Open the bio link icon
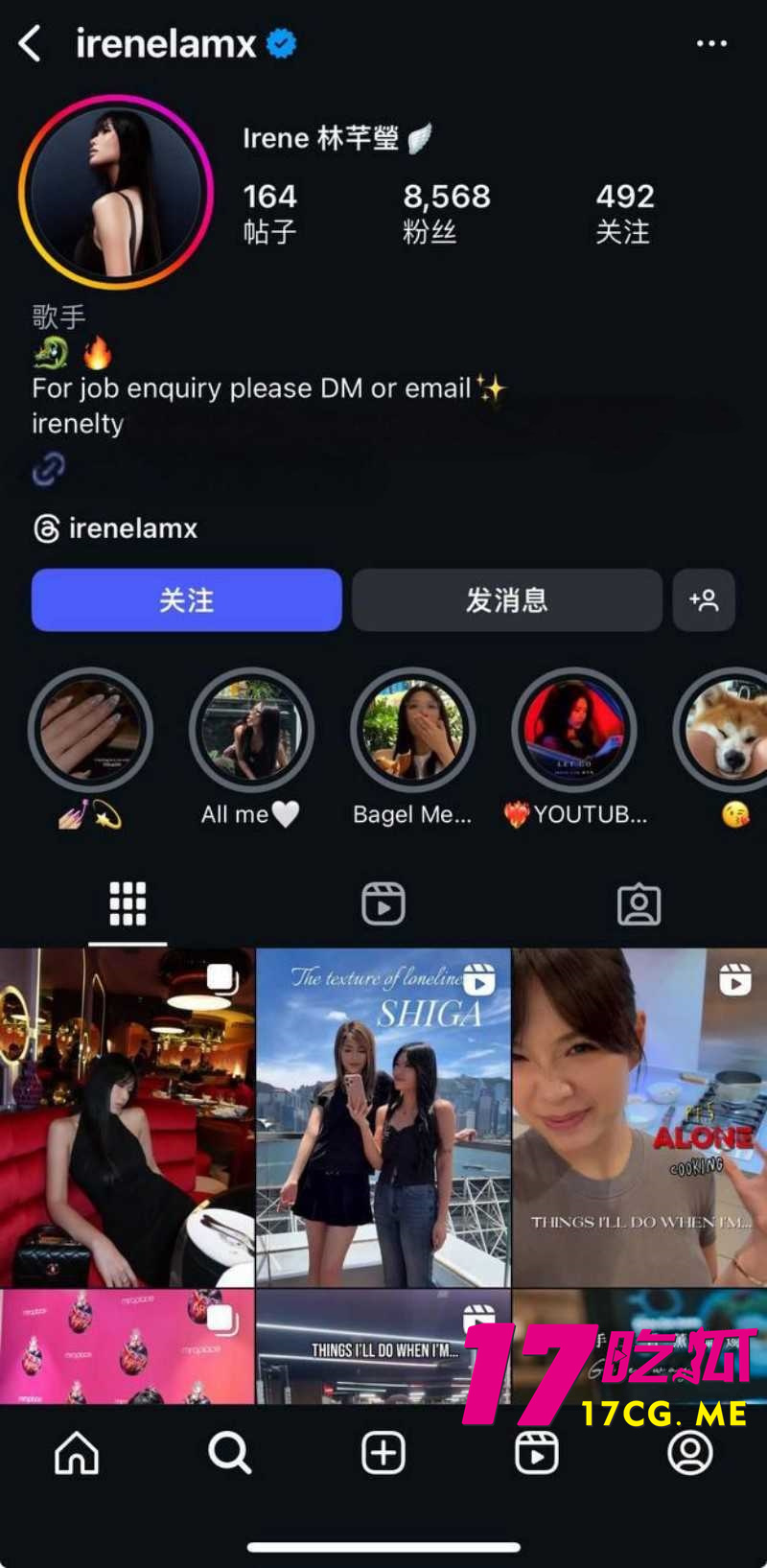The image size is (767, 1568). (x=48, y=470)
